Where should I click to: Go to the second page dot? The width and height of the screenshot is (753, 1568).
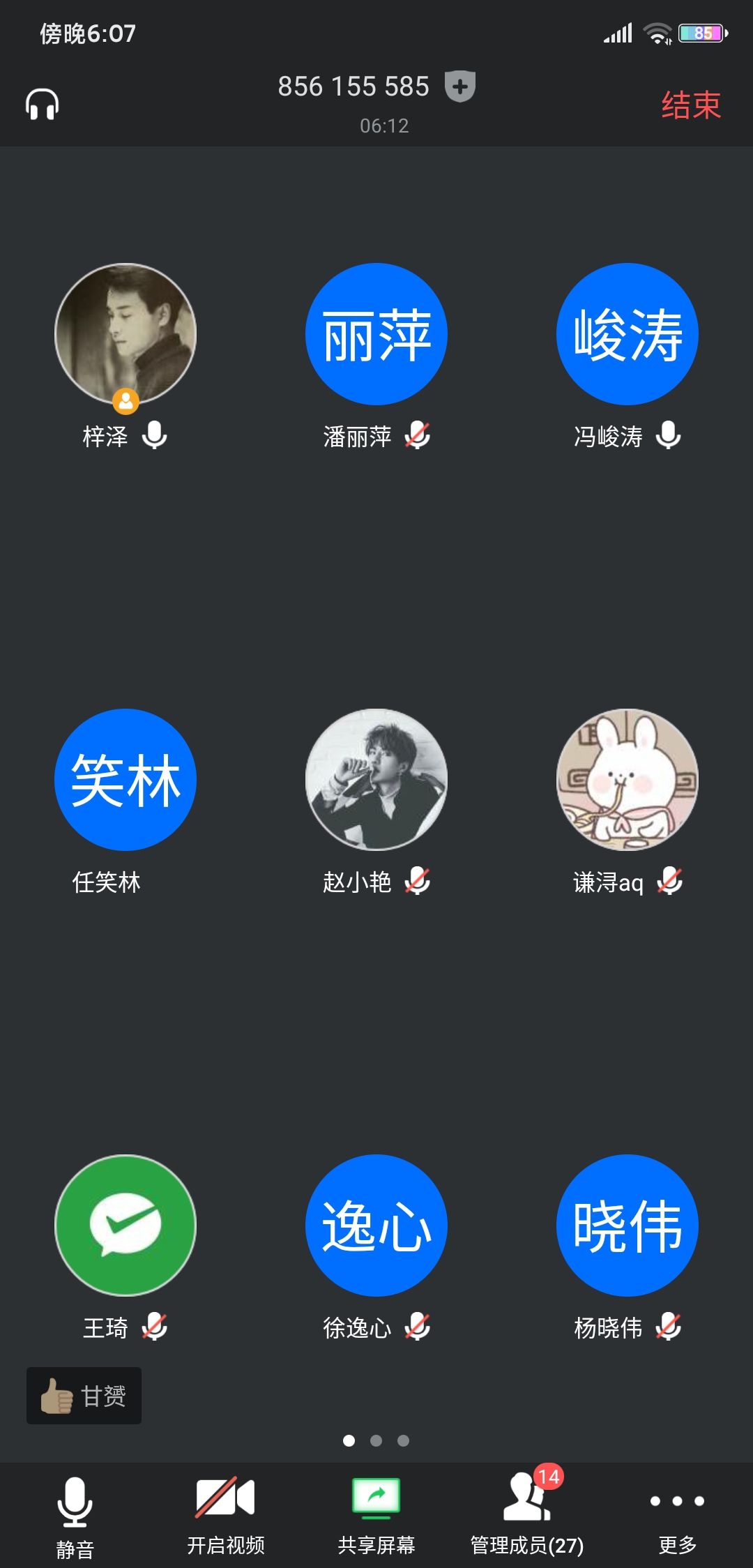(376, 1440)
